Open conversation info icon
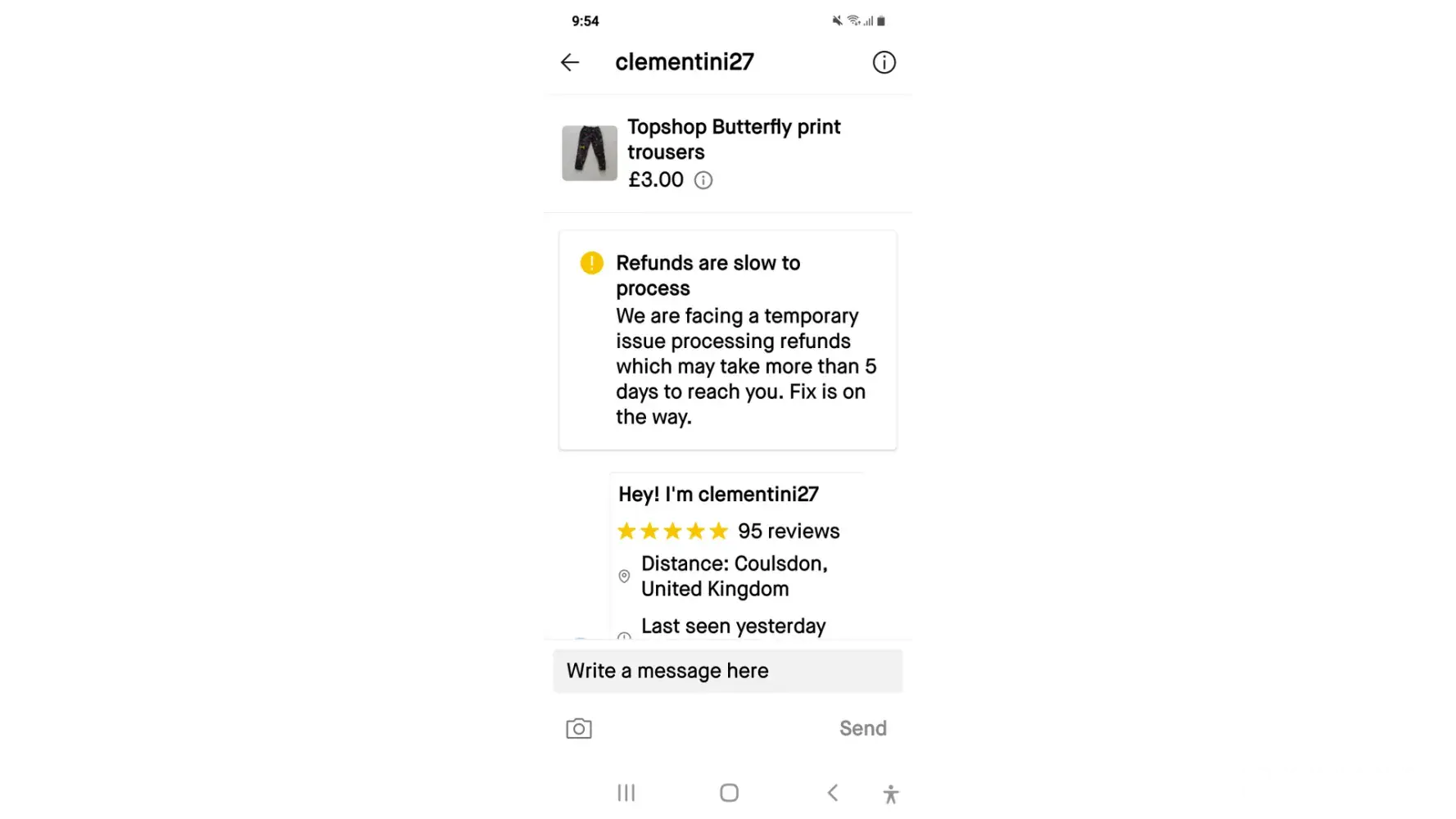The image size is (1456, 819). (884, 62)
